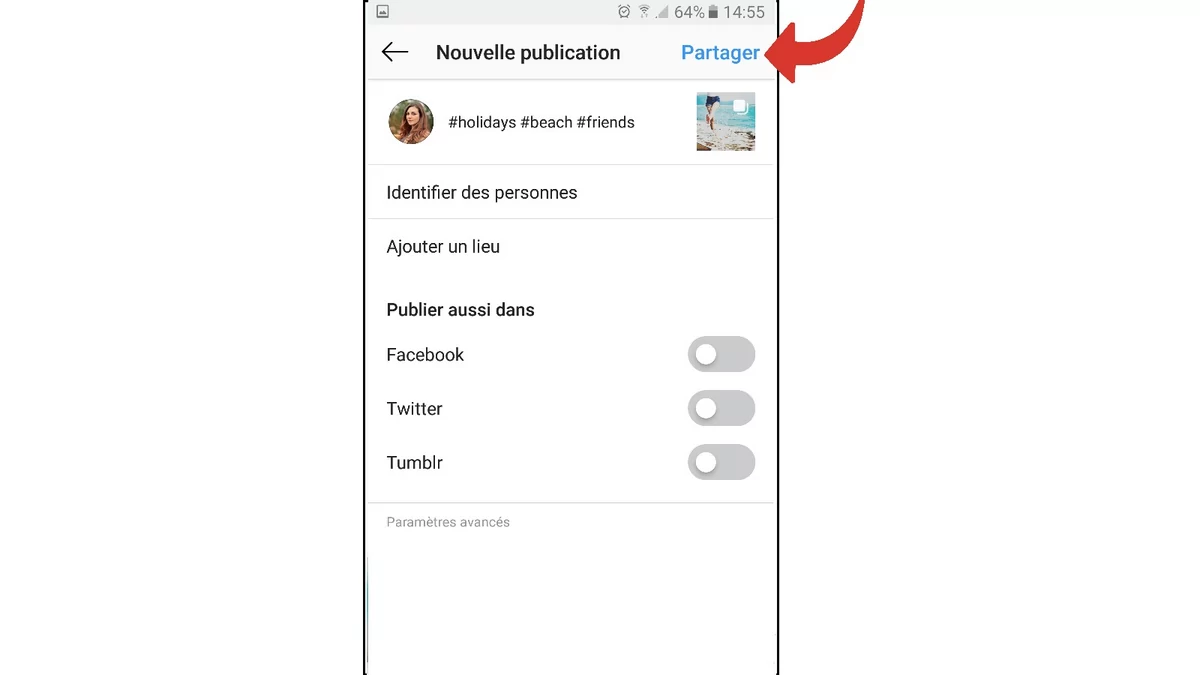Open Paramètres avancés

click(448, 522)
